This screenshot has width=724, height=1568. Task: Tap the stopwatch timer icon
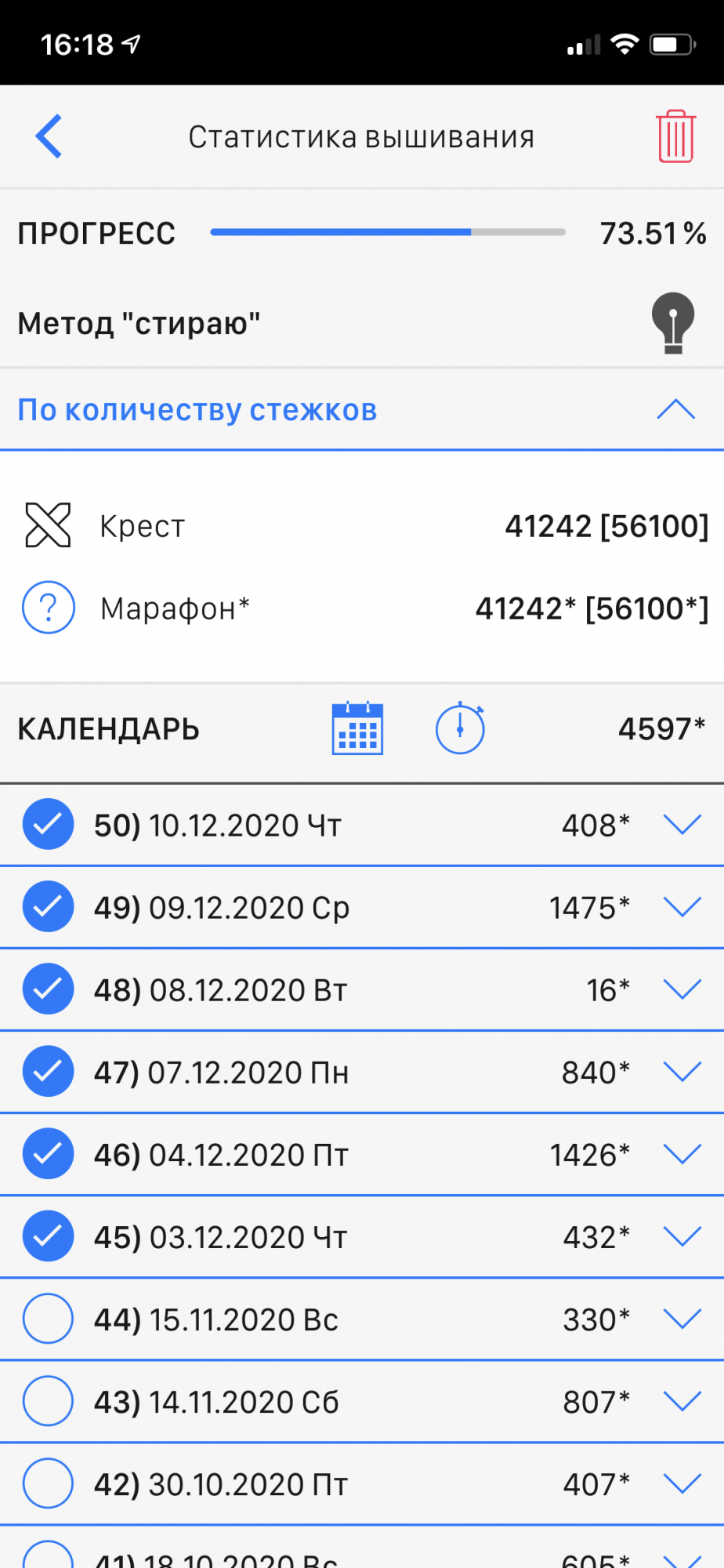tap(460, 728)
